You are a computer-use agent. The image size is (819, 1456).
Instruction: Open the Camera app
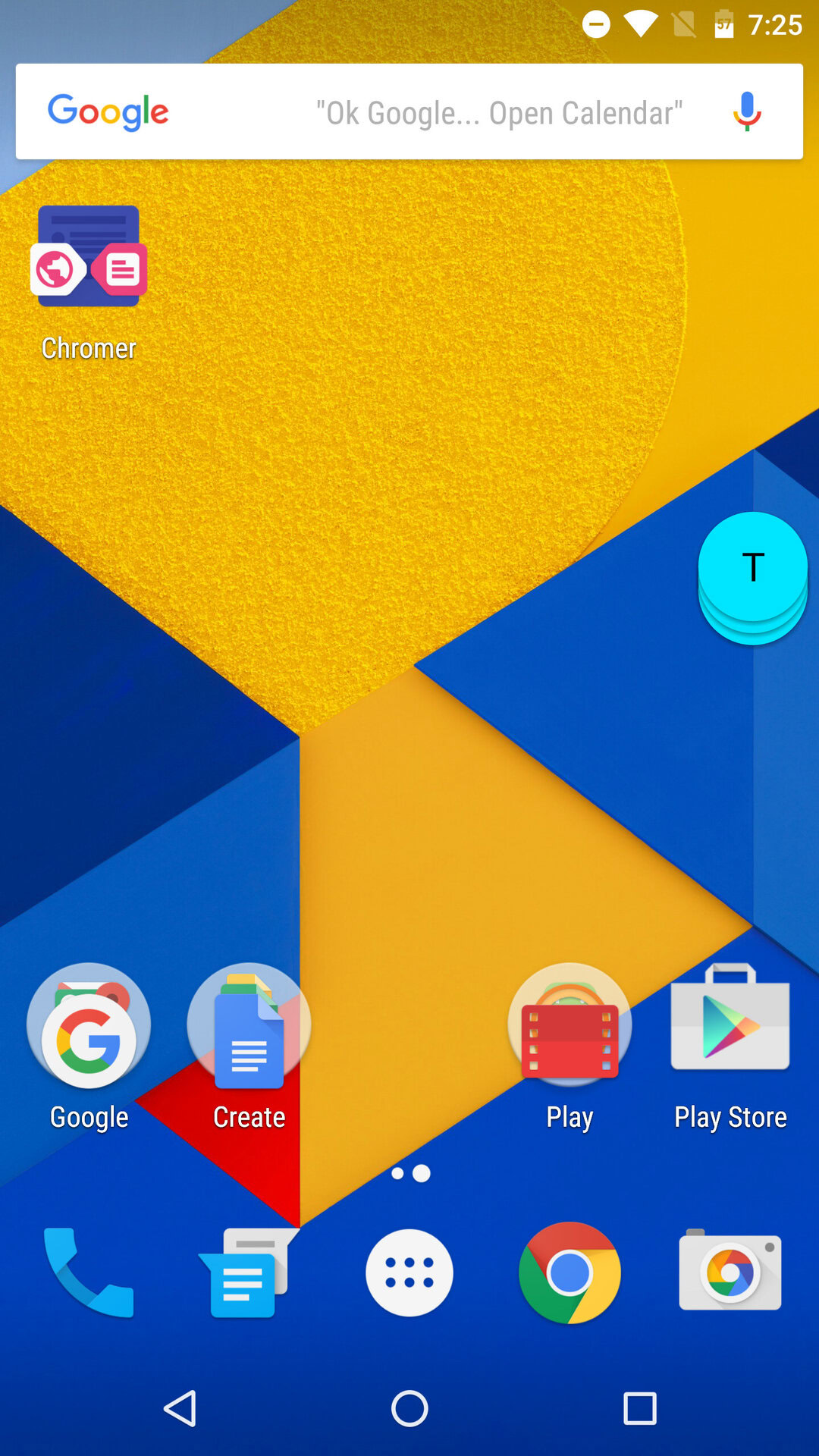click(x=730, y=1272)
